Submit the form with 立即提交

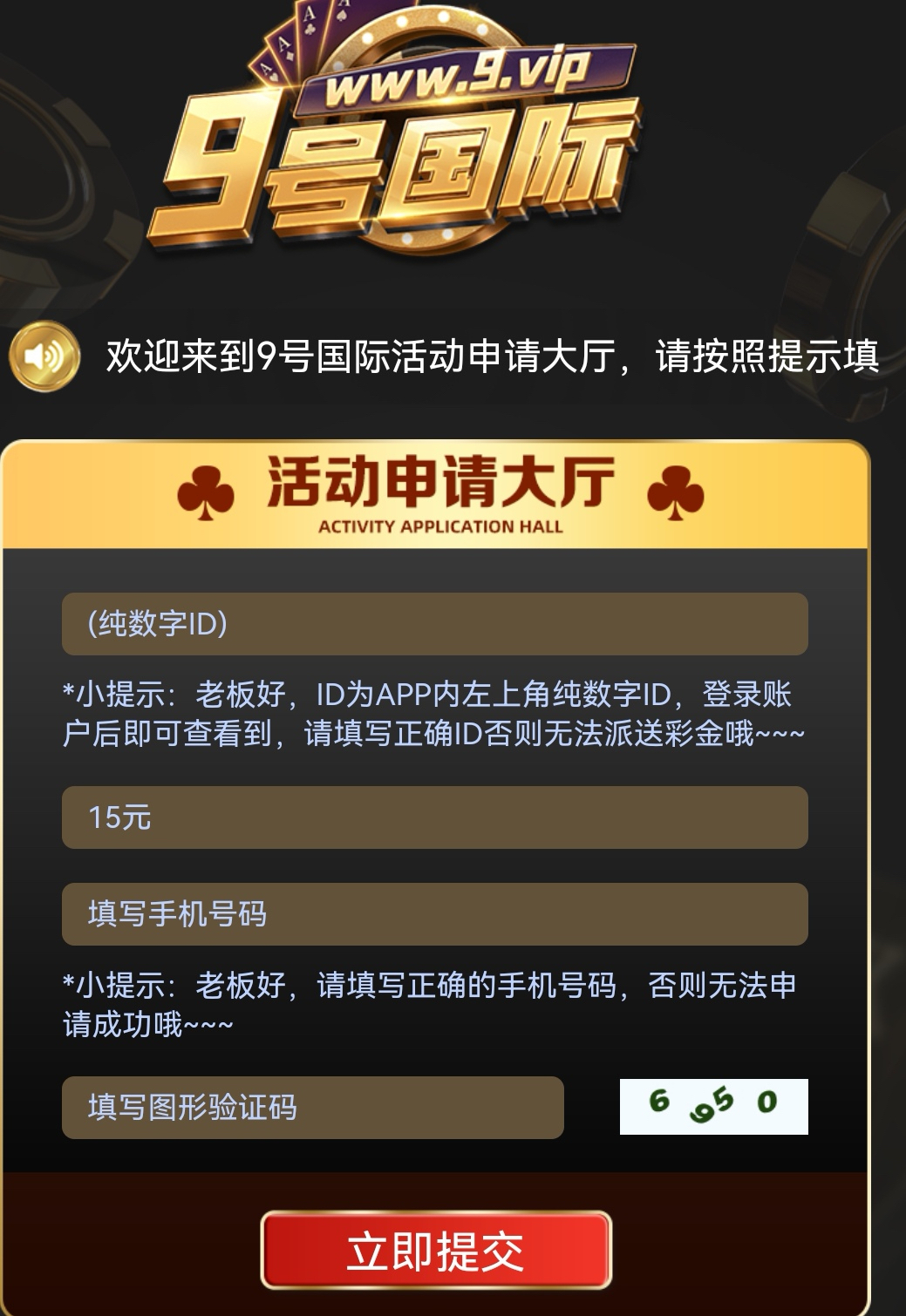pyautogui.click(x=436, y=1251)
